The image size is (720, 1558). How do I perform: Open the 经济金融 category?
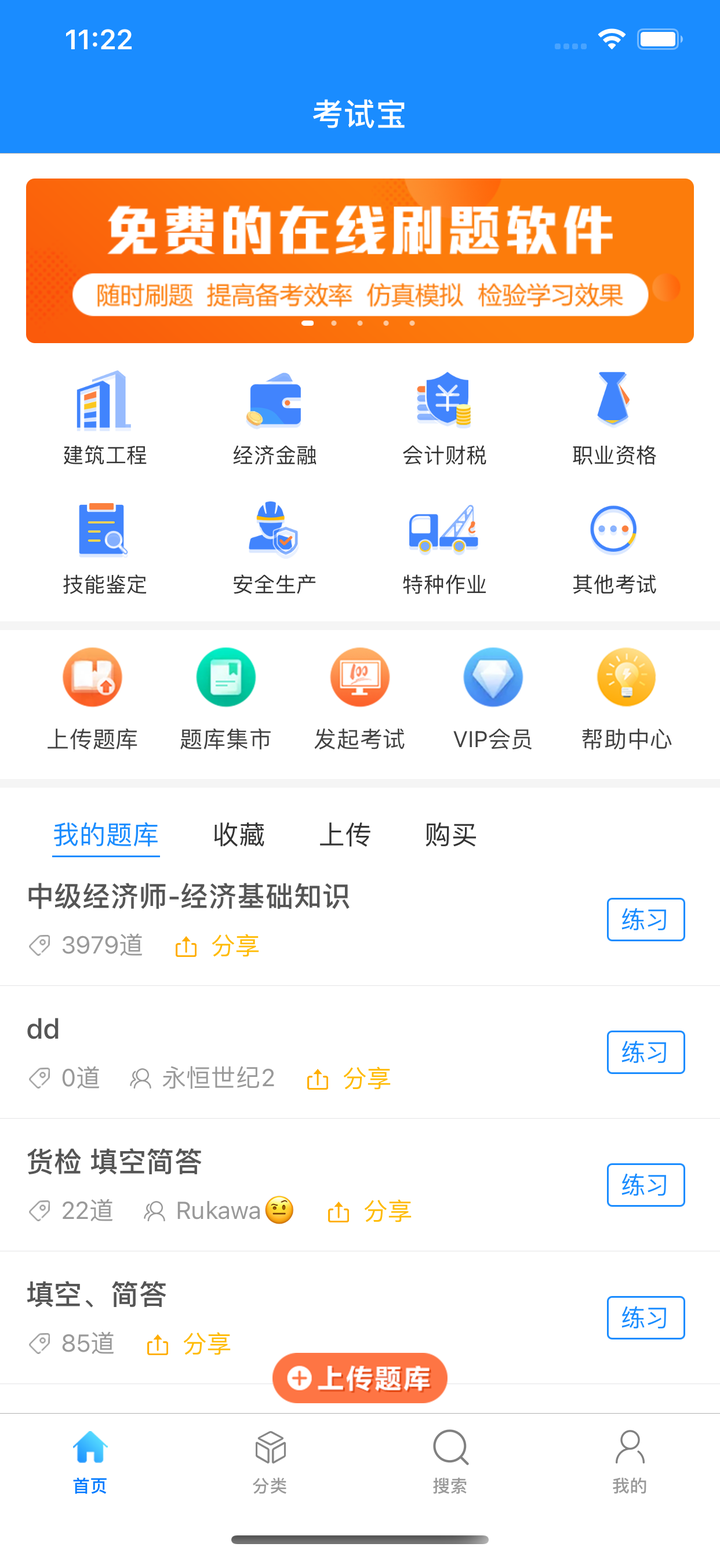click(x=275, y=418)
